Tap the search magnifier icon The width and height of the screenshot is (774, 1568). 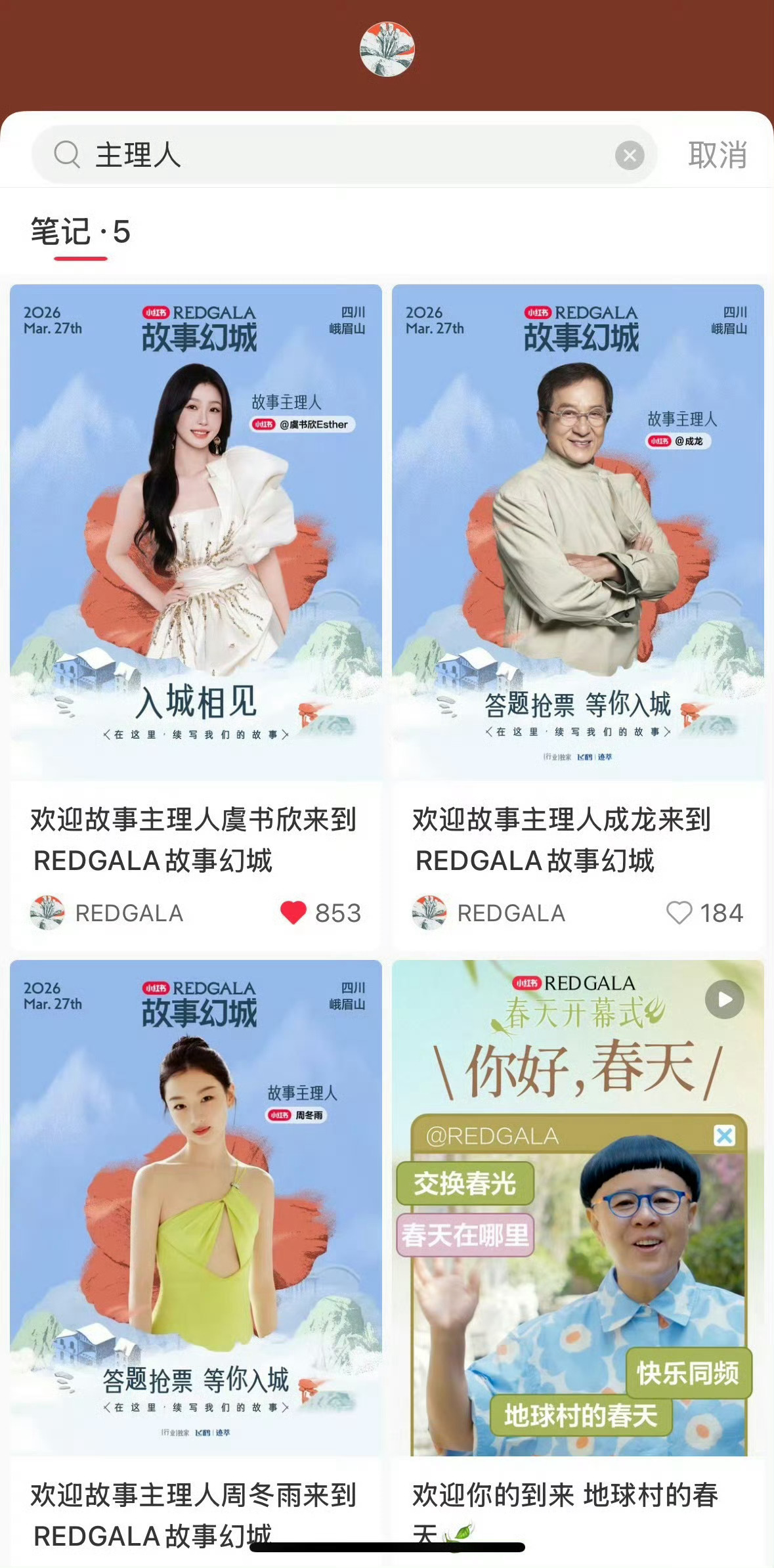click(x=68, y=156)
